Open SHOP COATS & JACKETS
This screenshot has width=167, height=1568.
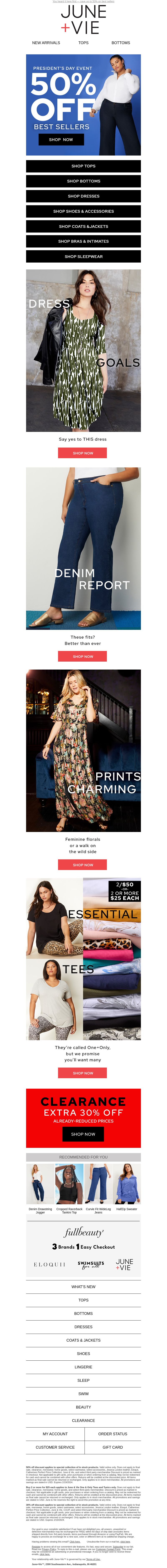point(83,226)
